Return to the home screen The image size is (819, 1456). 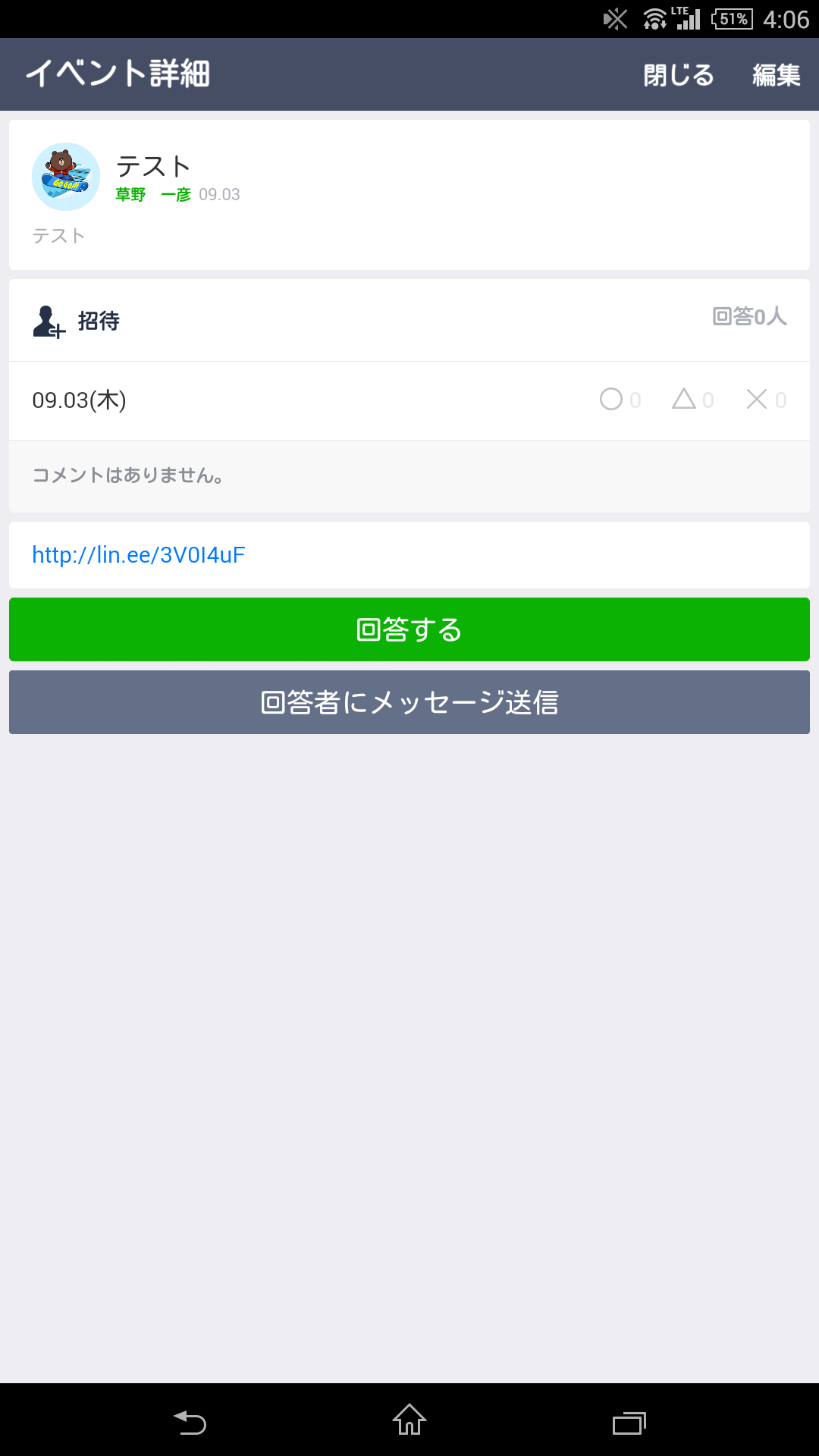[x=409, y=1420]
